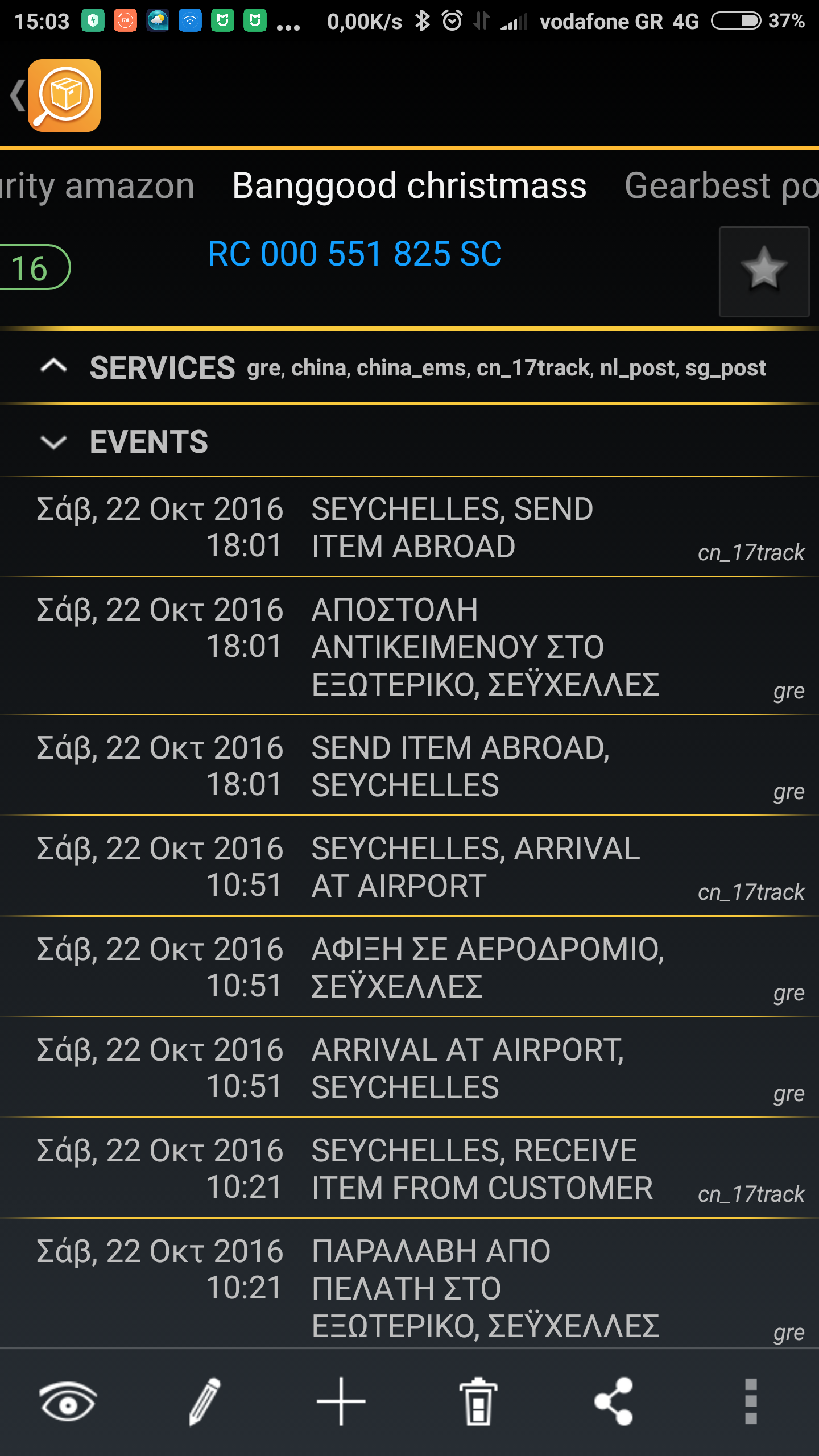Collapse the SERVICES section

[x=54, y=367]
